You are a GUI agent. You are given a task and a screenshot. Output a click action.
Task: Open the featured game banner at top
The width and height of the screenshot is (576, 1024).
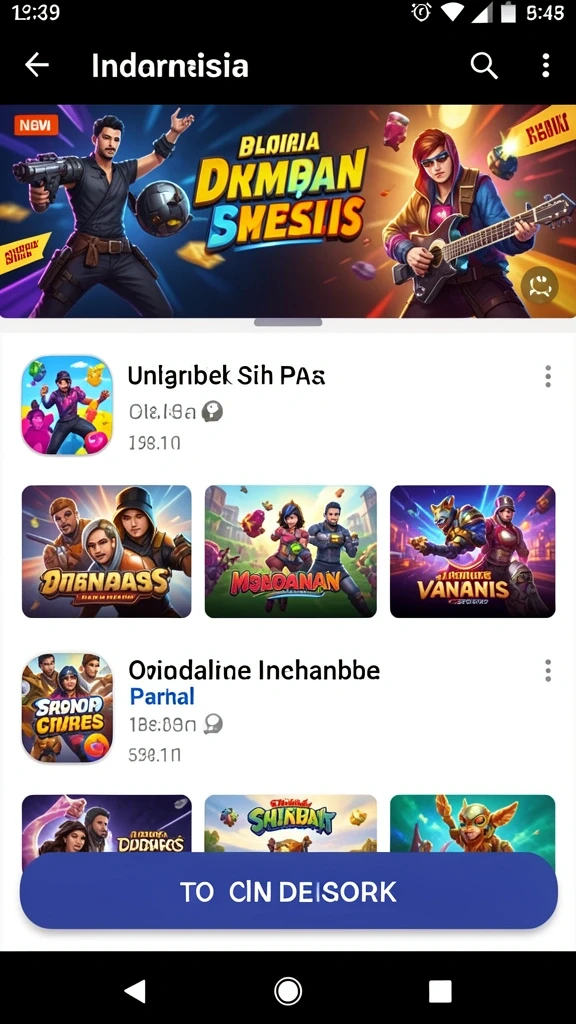(x=288, y=211)
